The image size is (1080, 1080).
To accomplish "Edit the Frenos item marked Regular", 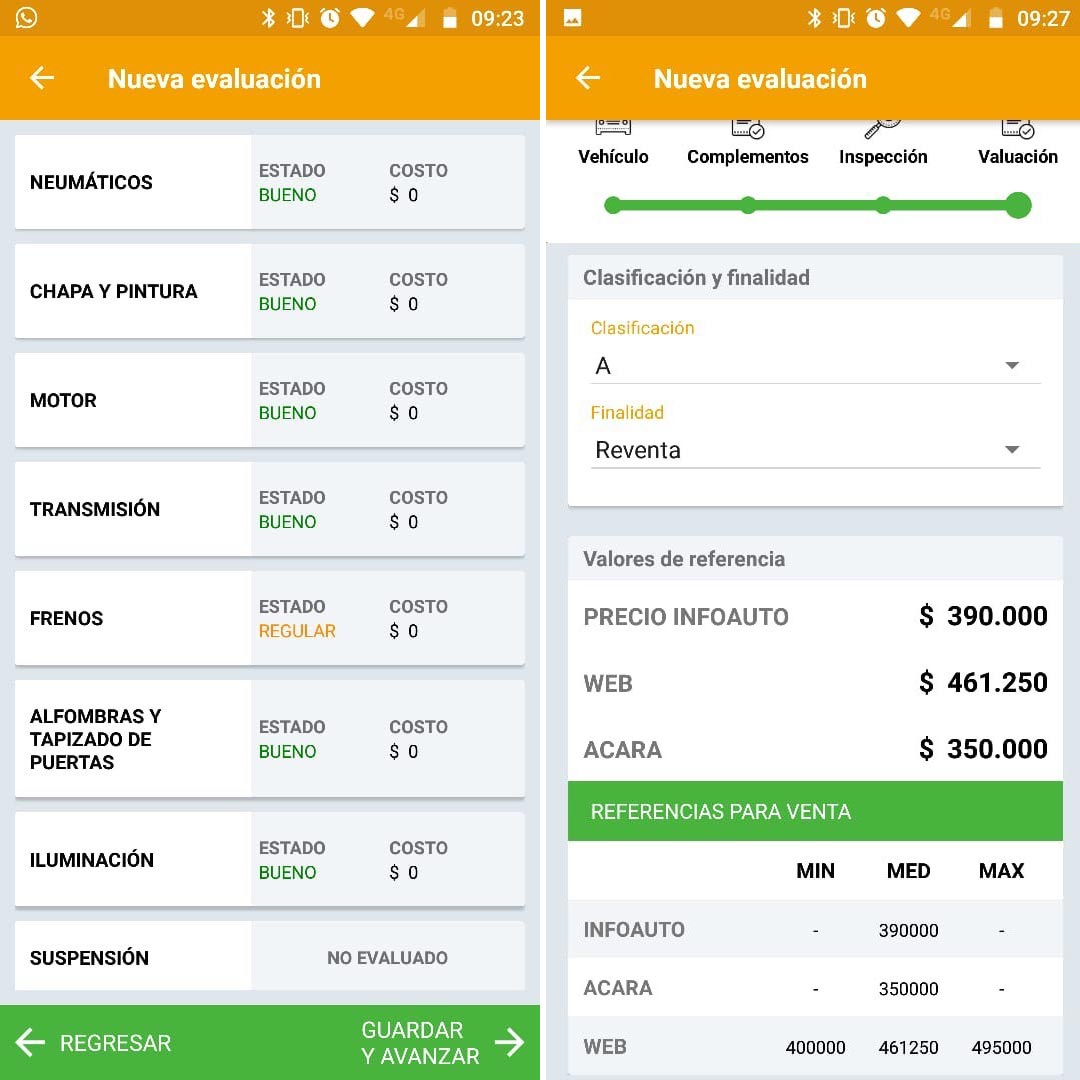I will pyautogui.click(x=269, y=618).
